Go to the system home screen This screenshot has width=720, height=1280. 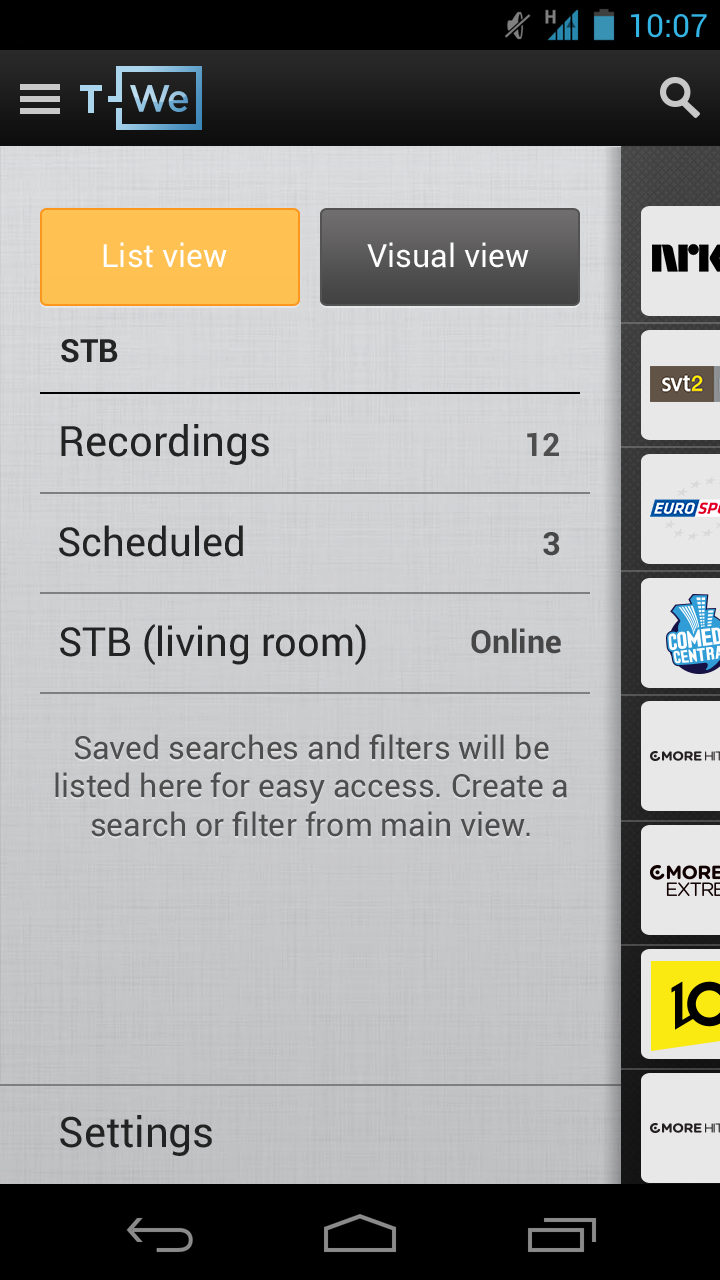(x=360, y=1235)
